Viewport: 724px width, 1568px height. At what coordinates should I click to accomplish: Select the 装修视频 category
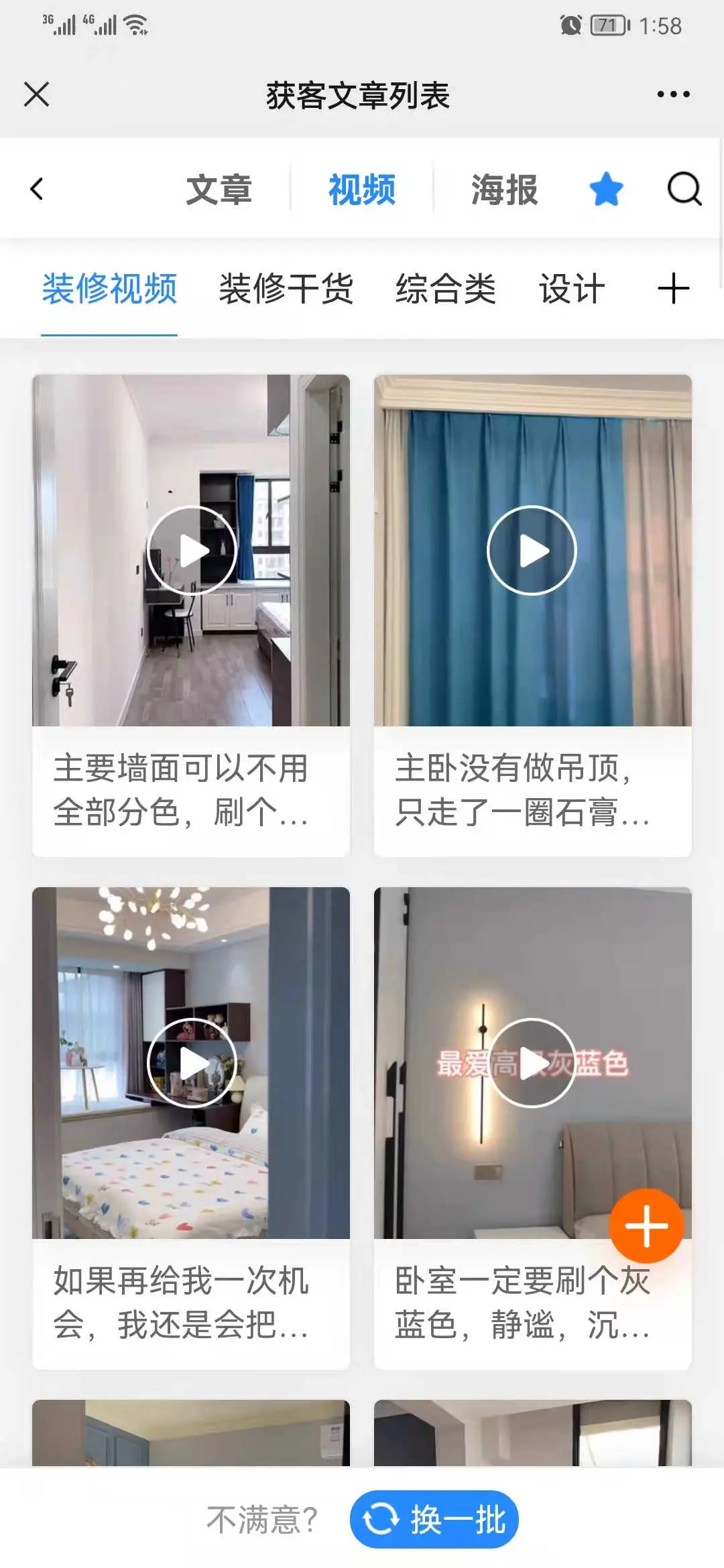pyautogui.click(x=109, y=289)
